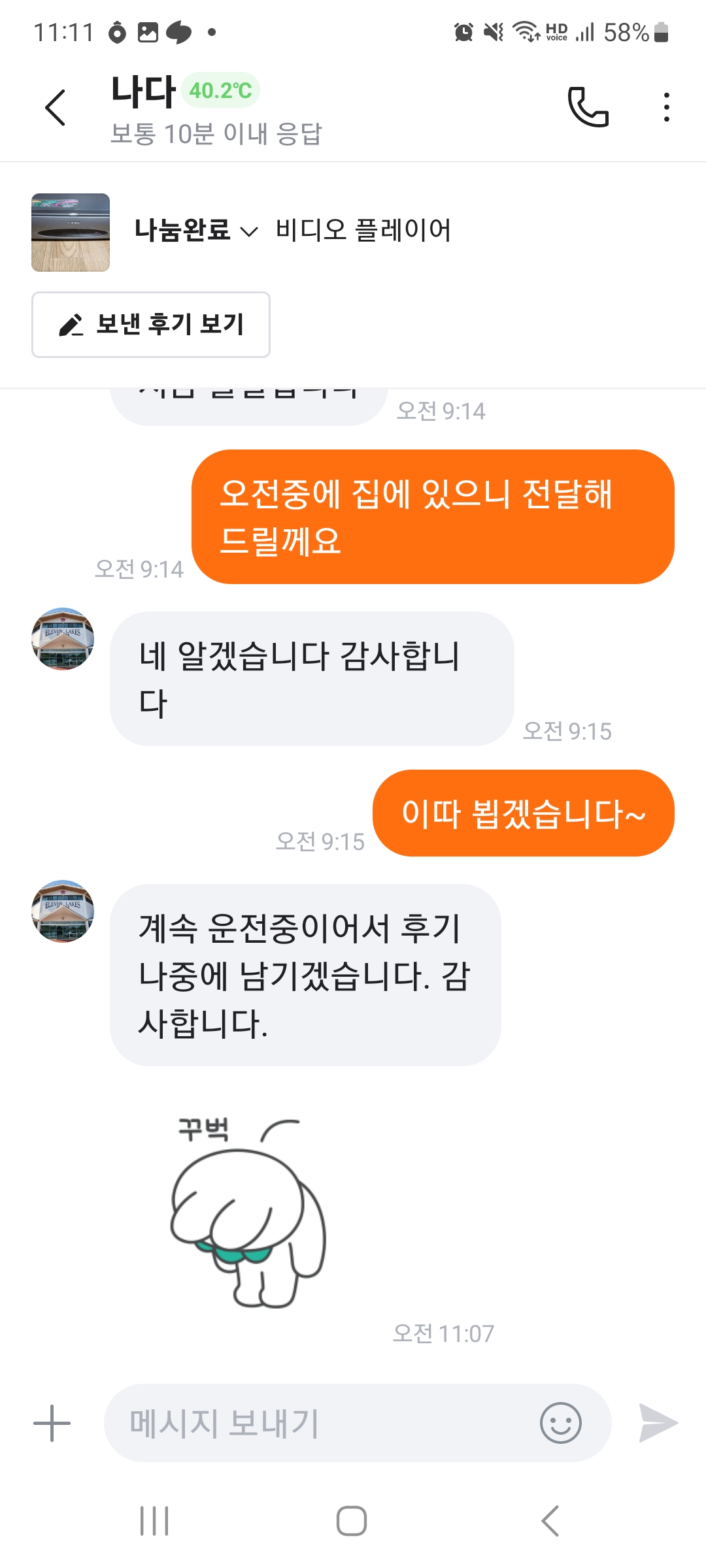Open recent apps from the navigation bar
The width and height of the screenshot is (706, 1568).
click(x=155, y=1521)
